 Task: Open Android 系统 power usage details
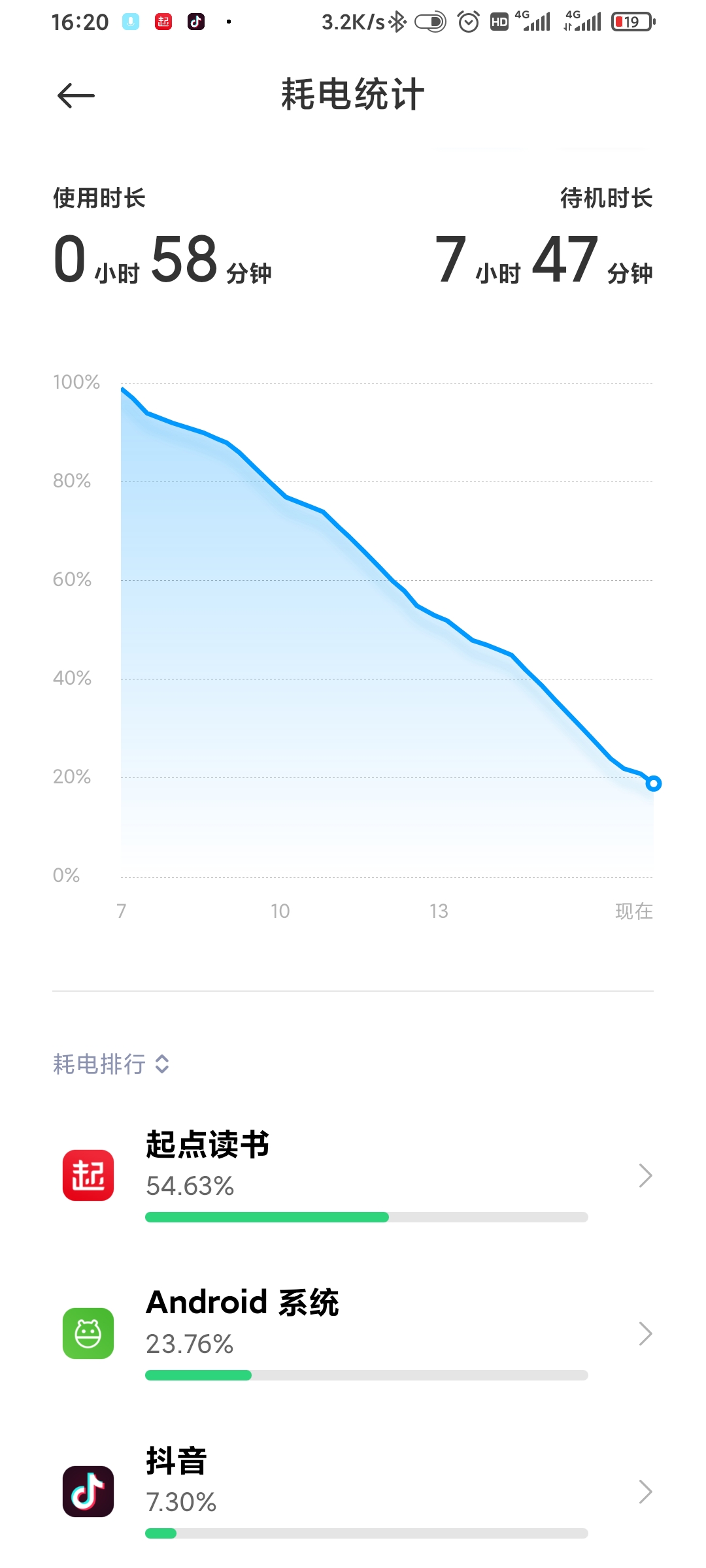pos(353,1333)
